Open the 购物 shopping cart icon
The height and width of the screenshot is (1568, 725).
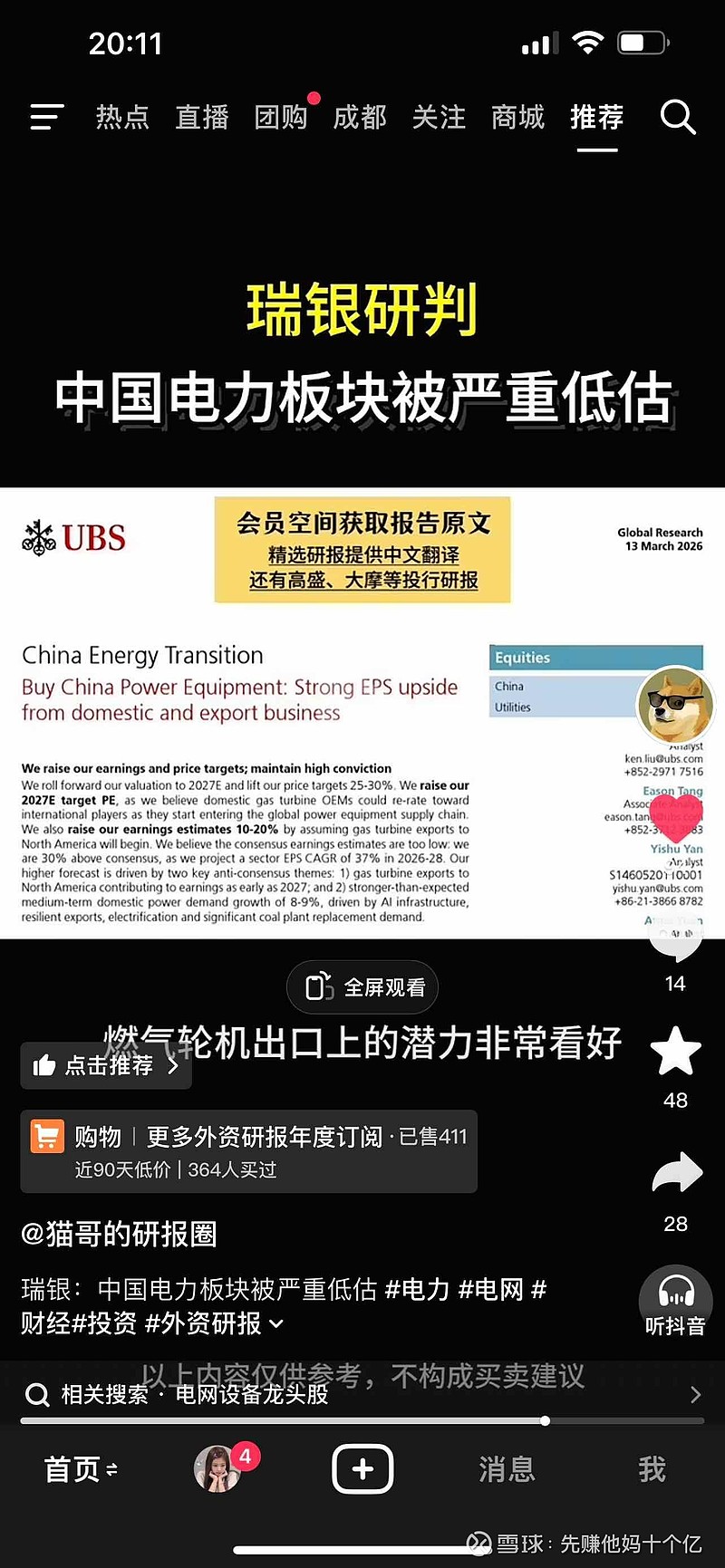click(47, 1136)
